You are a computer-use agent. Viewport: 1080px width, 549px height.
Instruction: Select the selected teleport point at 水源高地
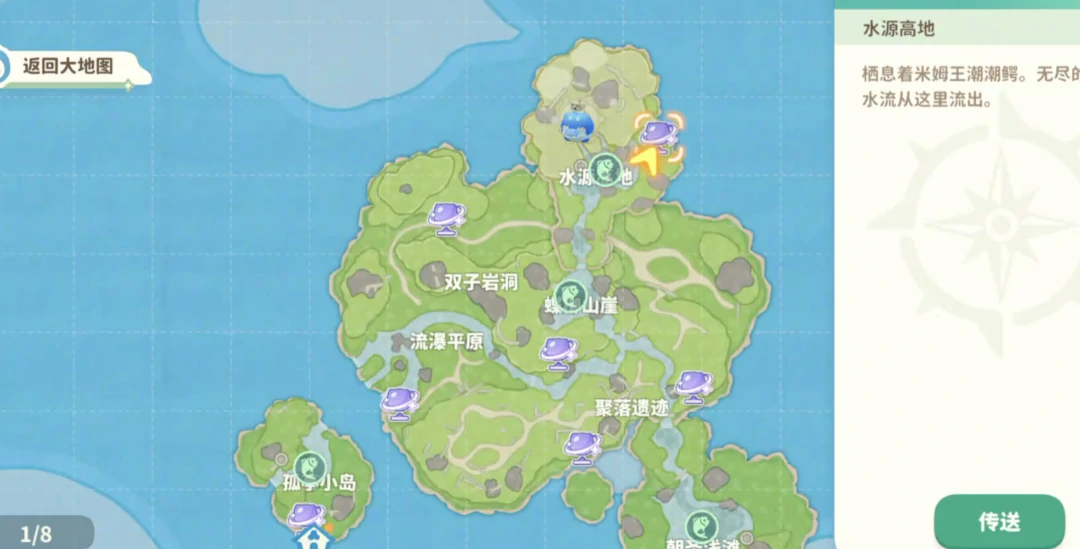click(659, 134)
